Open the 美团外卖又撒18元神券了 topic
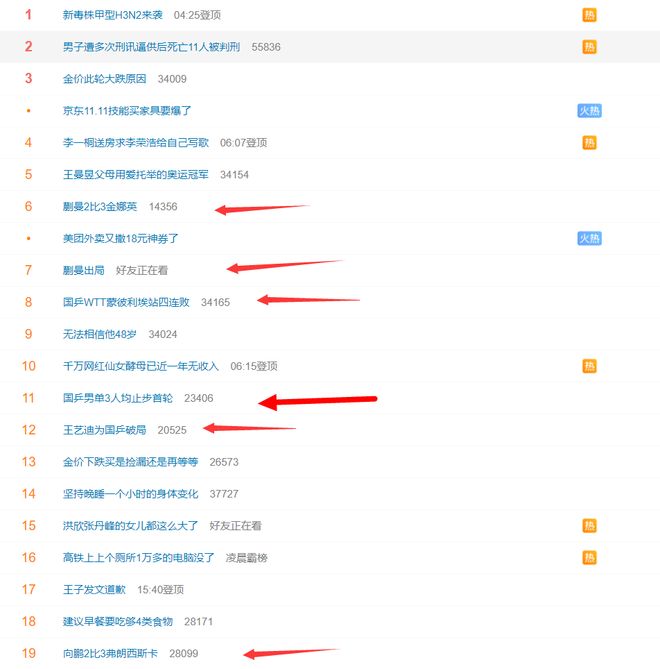 (120, 239)
